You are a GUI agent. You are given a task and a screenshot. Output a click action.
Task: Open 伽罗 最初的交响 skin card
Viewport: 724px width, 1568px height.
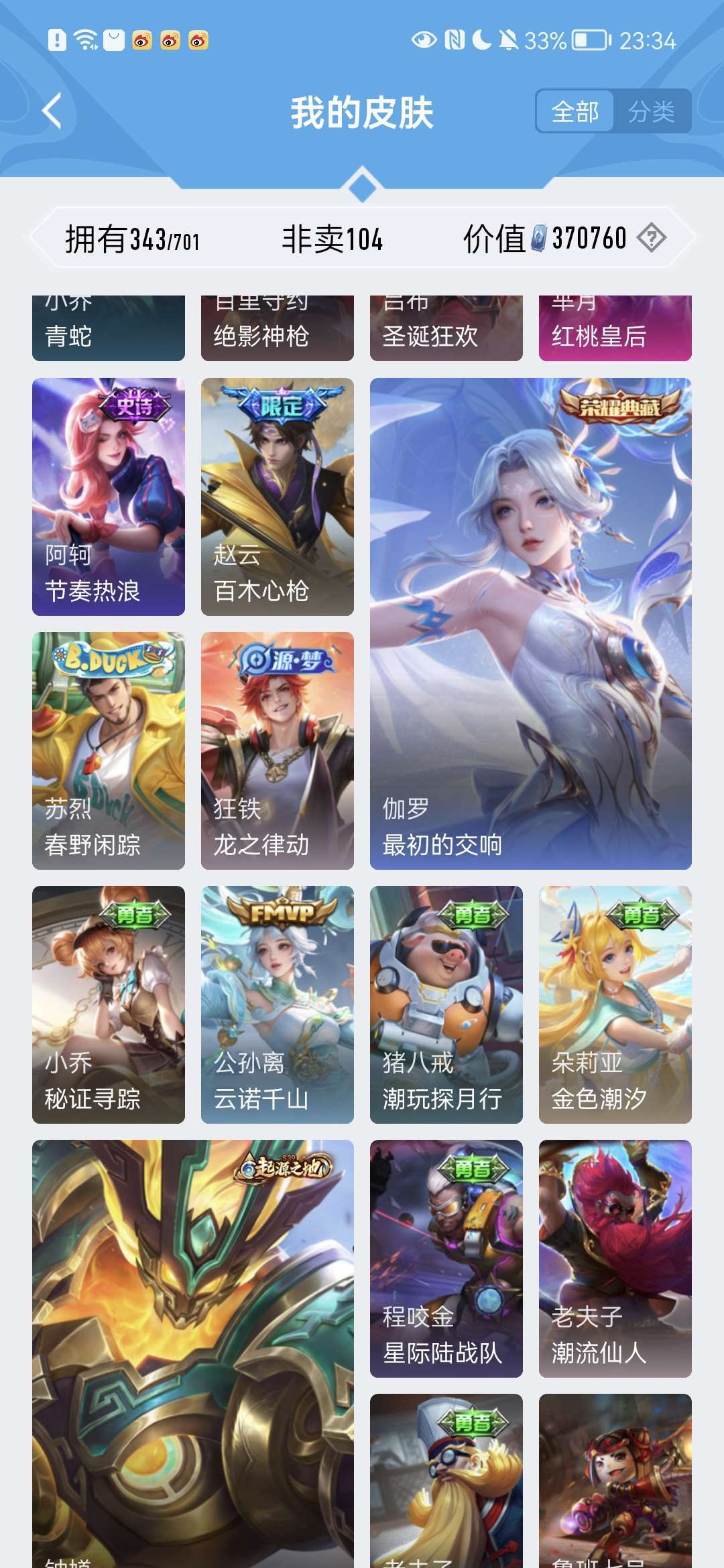pos(531,623)
